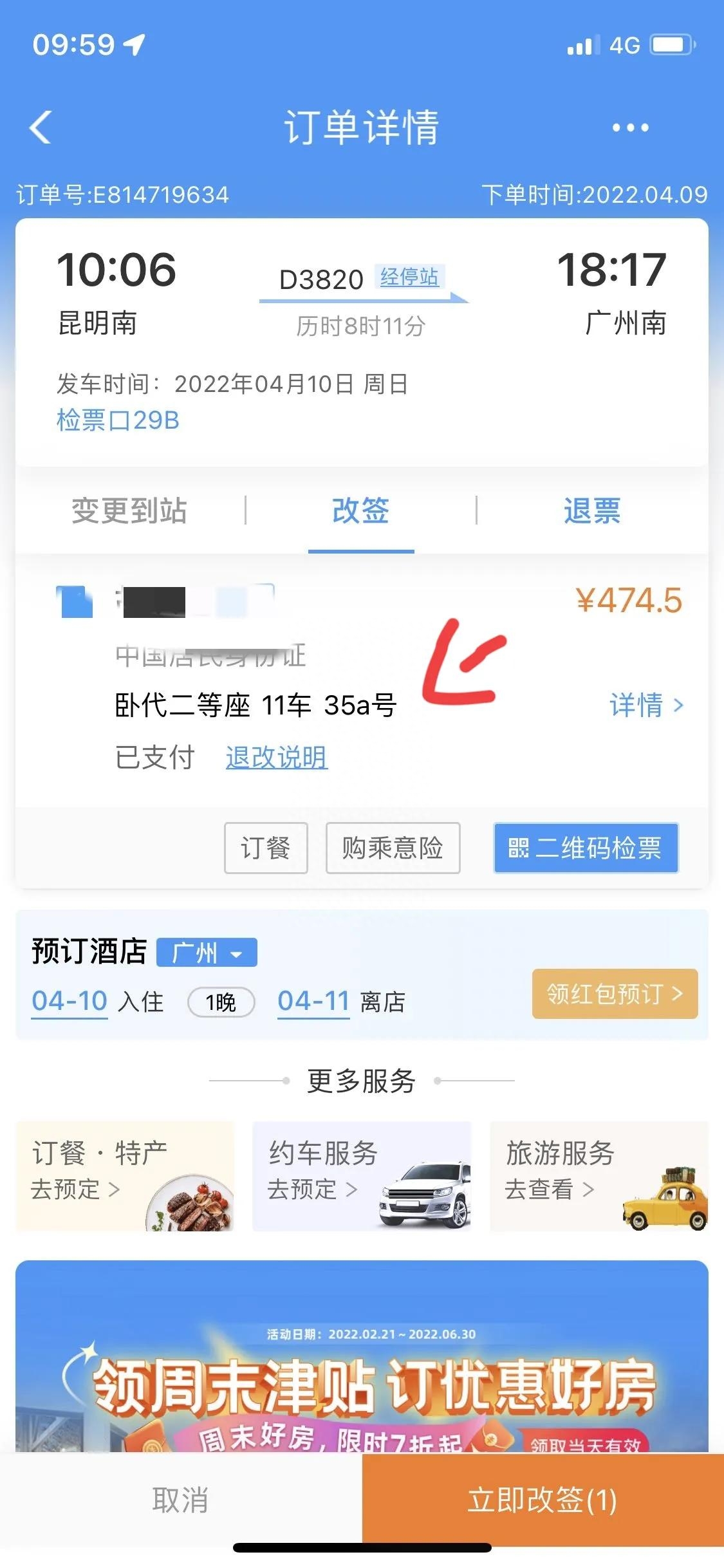
Task: Open the three-dot overflow menu
Action: pos(630,127)
